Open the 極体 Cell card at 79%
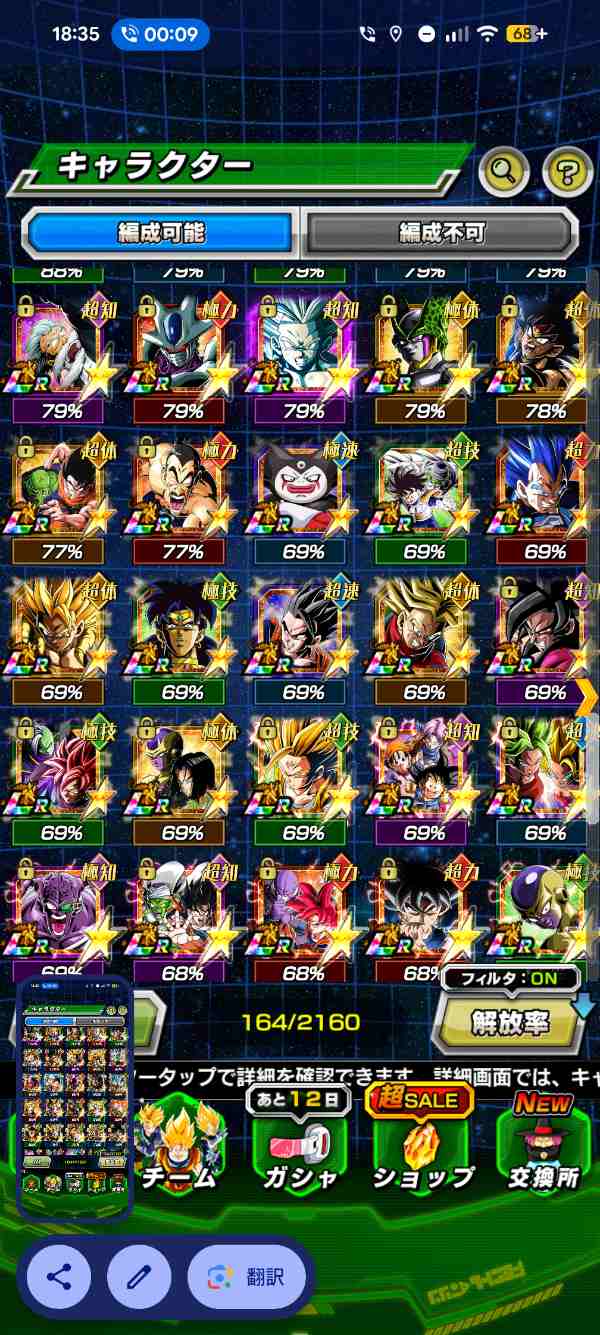 tap(424, 355)
